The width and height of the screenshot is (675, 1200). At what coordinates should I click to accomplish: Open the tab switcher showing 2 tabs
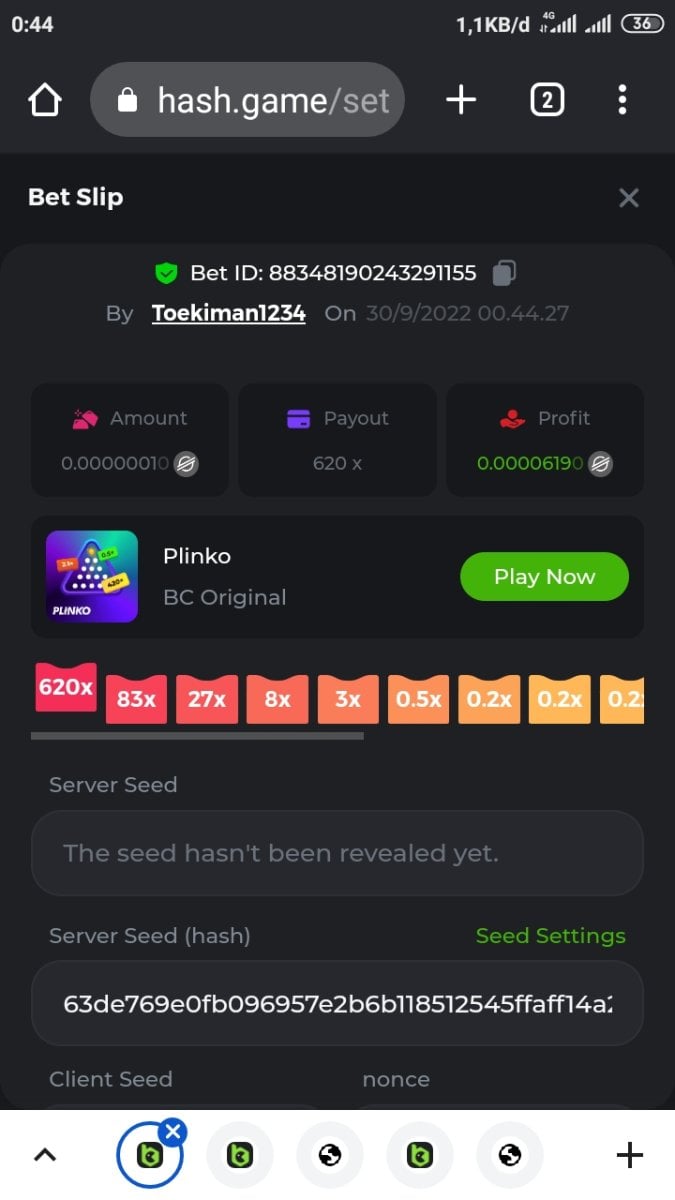(x=546, y=100)
